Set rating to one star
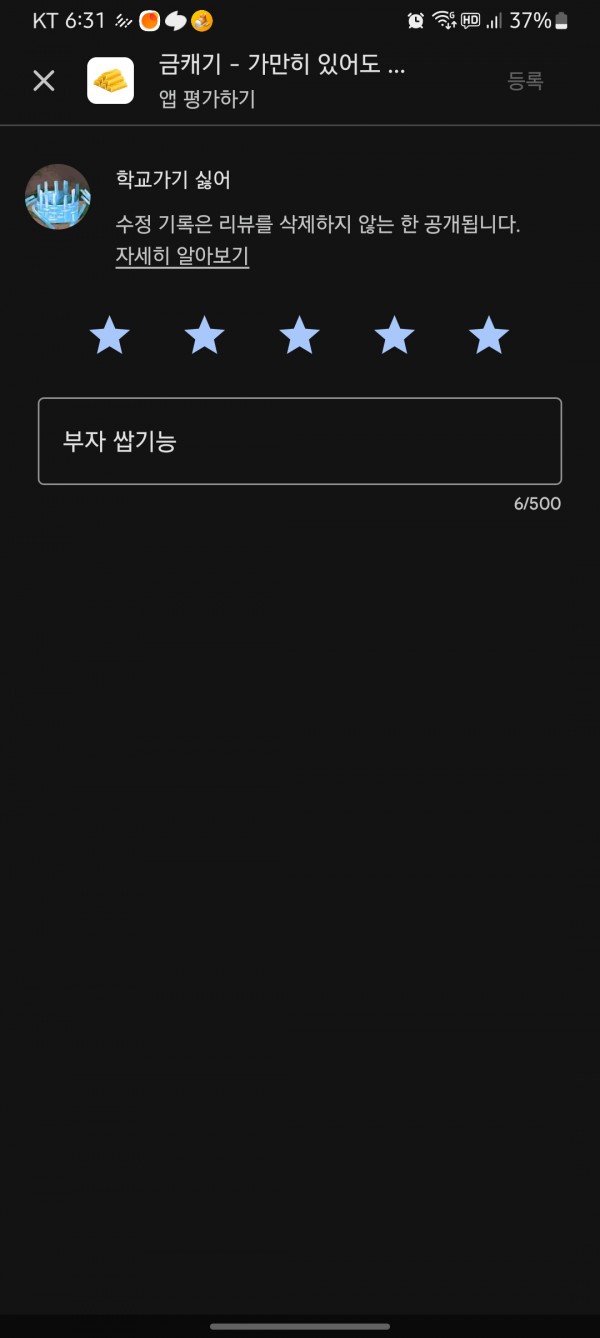The height and width of the screenshot is (1338, 600). pos(109,336)
